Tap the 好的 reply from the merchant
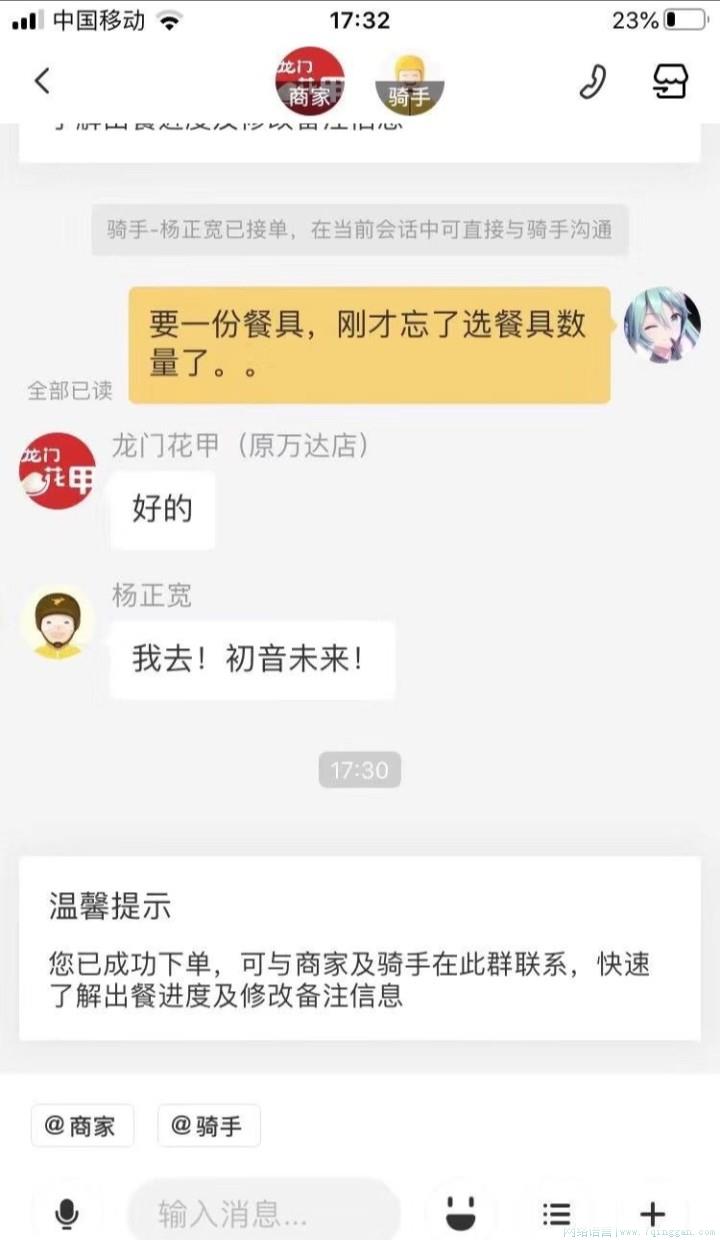The image size is (720, 1240). (x=162, y=509)
